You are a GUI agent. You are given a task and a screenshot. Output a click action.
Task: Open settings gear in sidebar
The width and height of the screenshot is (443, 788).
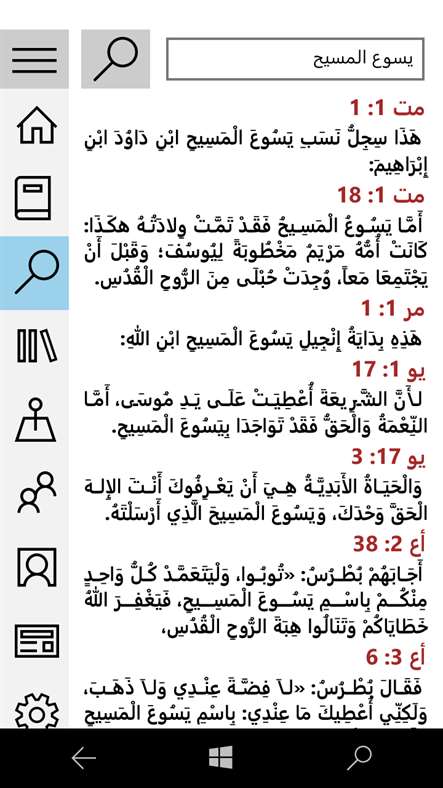coord(37,711)
